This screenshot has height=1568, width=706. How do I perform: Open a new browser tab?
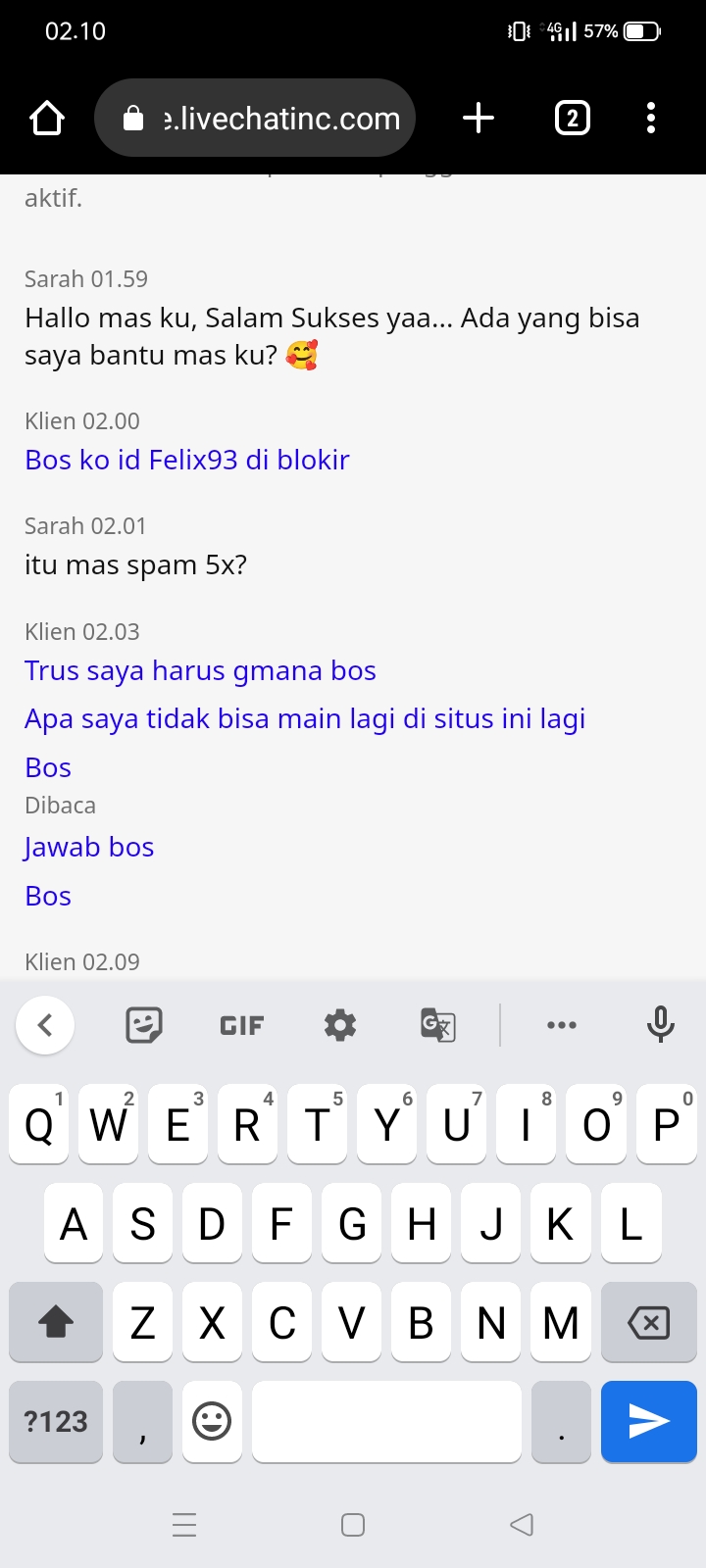pyautogui.click(x=479, y=119)
